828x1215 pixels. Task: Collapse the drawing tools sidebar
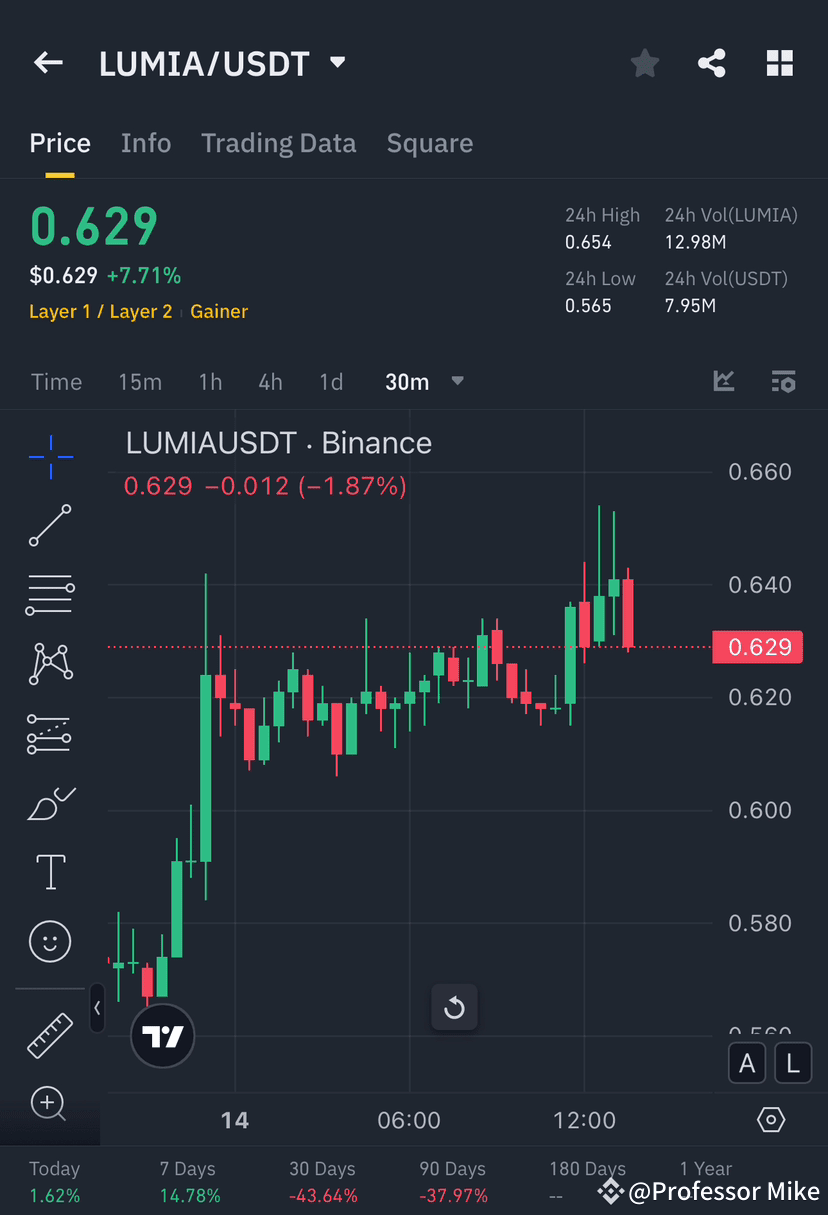coord(96,1009)
